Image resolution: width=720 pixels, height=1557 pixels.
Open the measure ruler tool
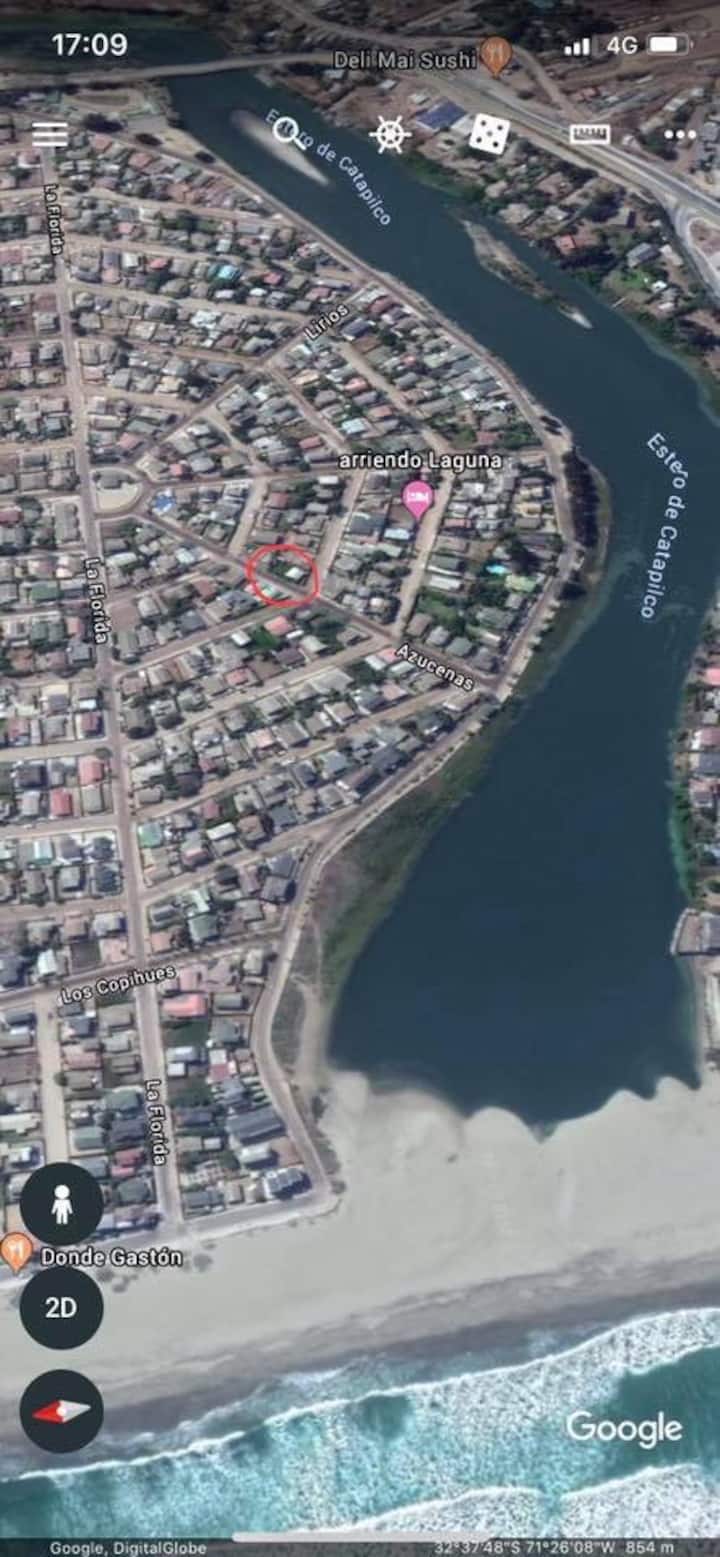pos(590,134)
